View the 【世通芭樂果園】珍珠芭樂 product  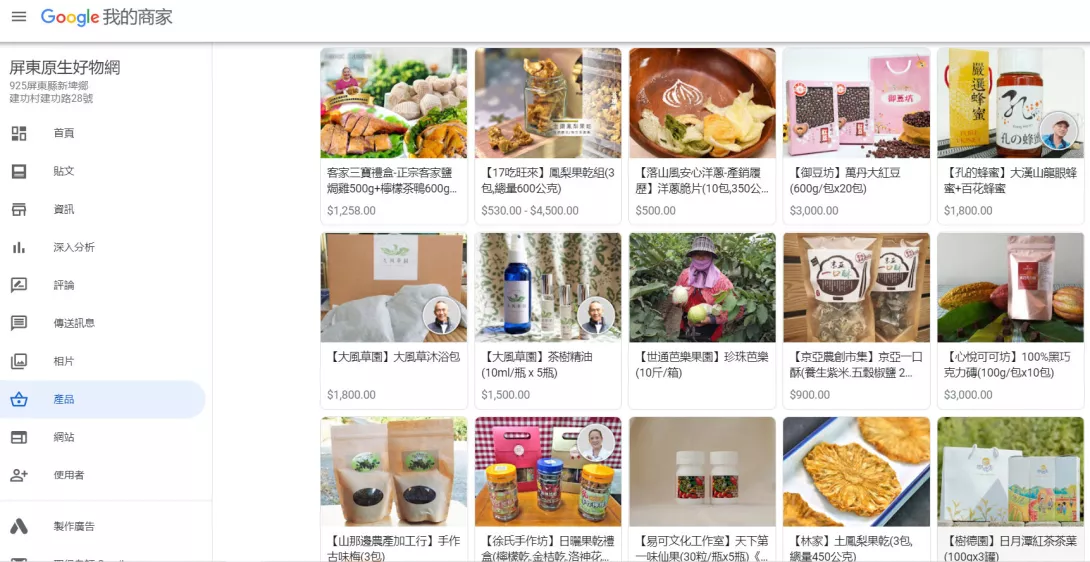[702, 320]
